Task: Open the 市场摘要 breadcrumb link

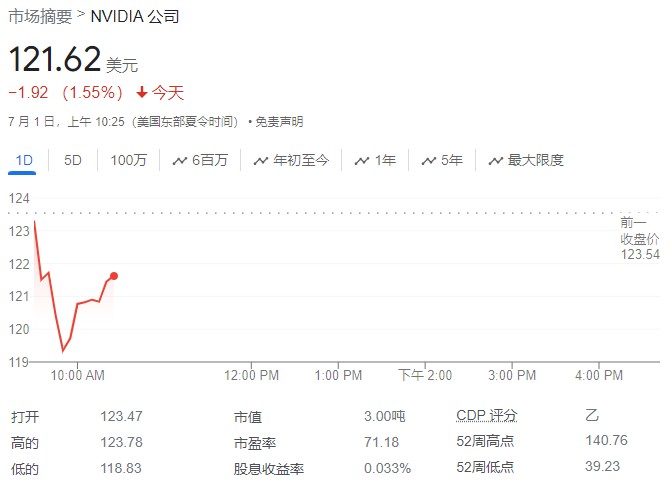Action: pyautogui.click(x=40, y=17)
